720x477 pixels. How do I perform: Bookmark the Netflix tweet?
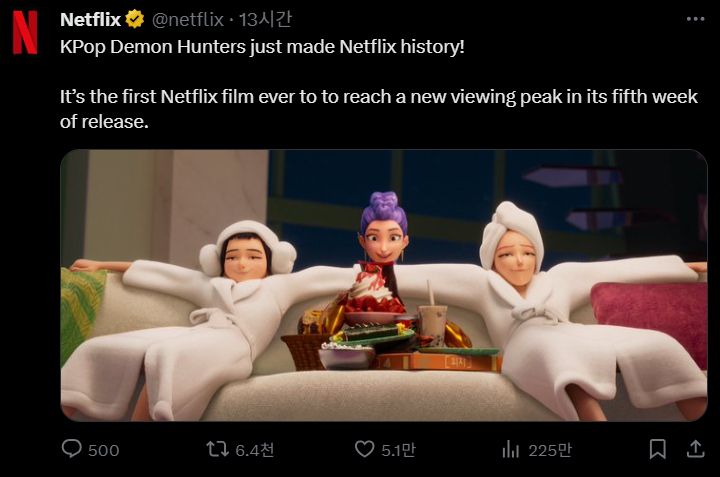(657, 450)
